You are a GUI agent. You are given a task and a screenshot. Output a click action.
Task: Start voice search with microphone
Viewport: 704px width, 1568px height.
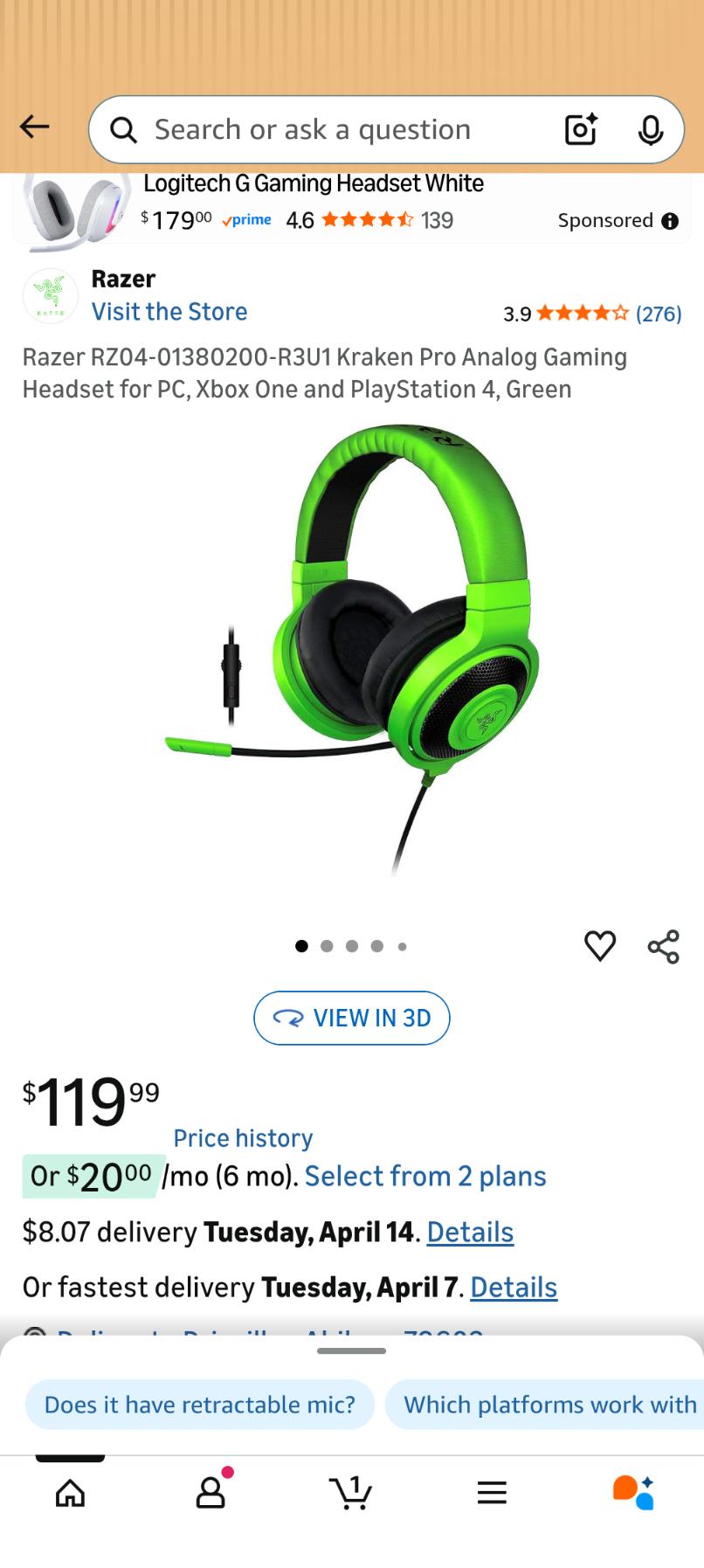click(650, 130)
